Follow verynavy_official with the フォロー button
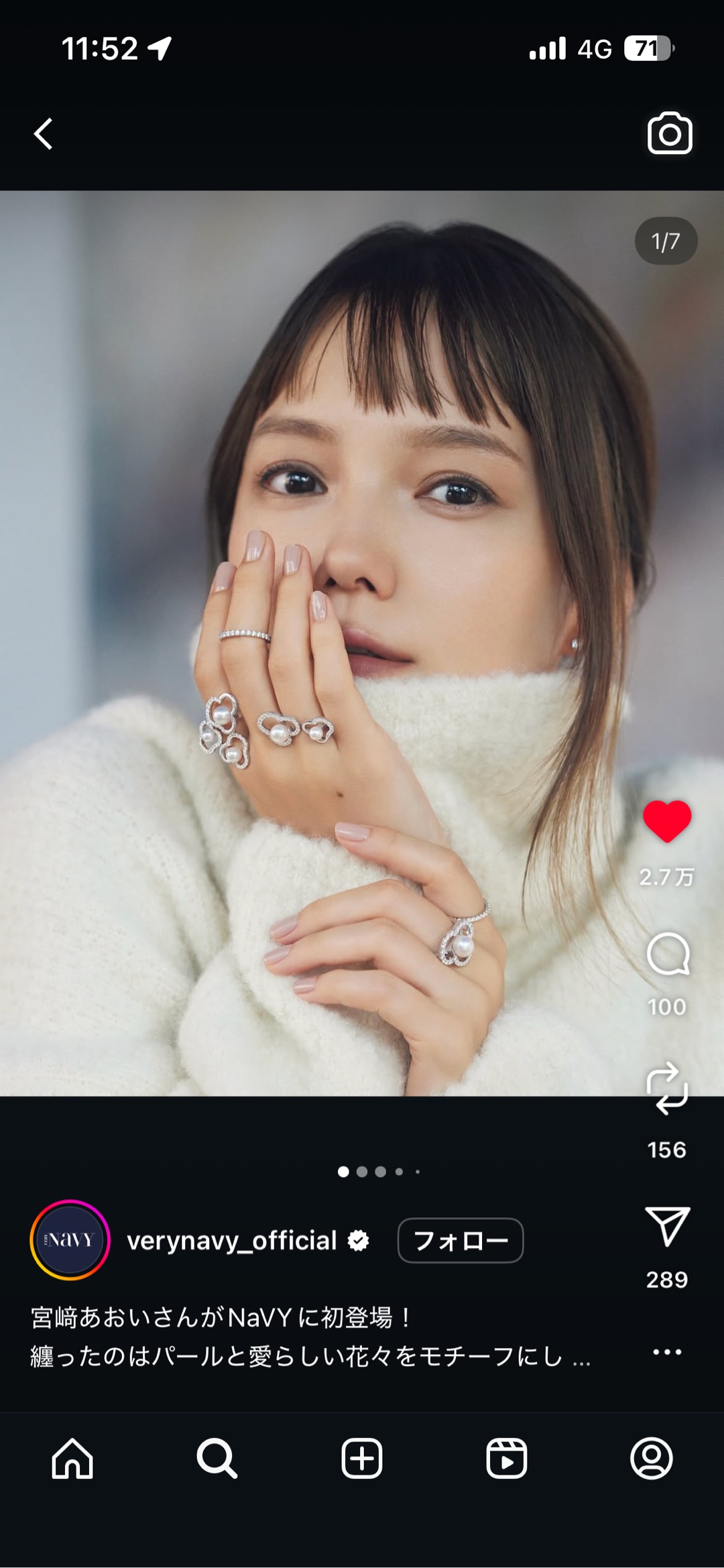 [460, 1240]
